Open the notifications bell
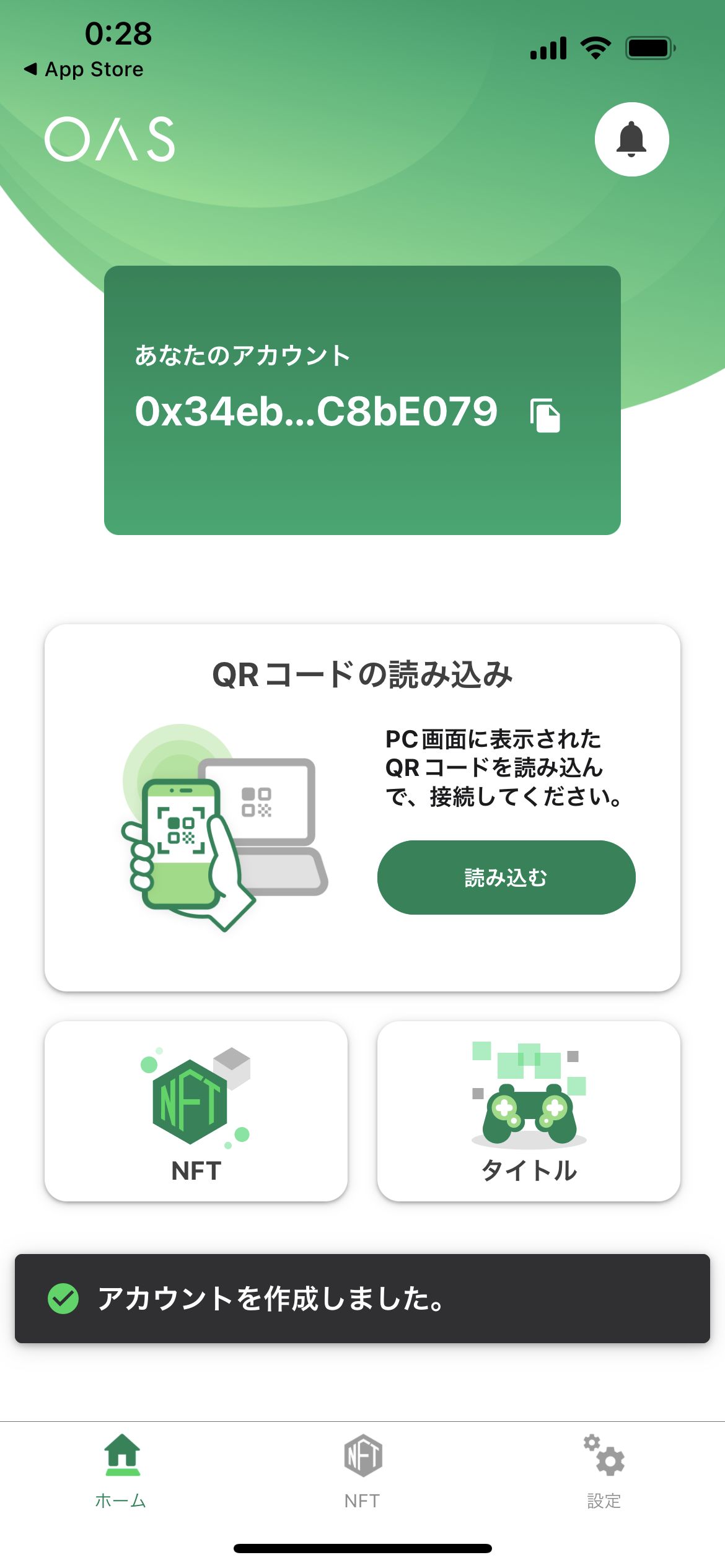This screenshot has width=725, height=1568. 631,139
